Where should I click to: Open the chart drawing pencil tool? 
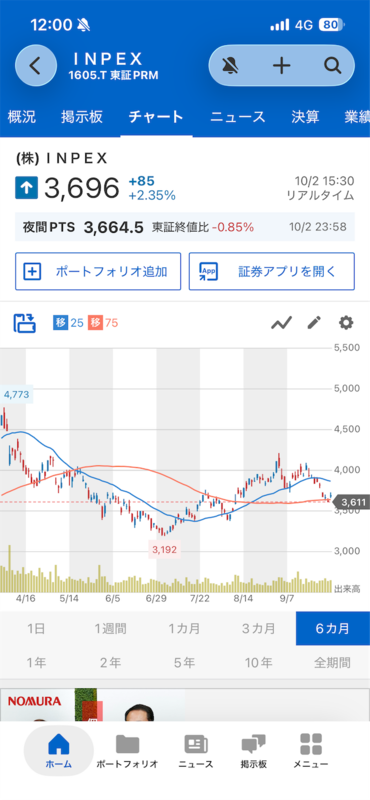click(314, 323)
